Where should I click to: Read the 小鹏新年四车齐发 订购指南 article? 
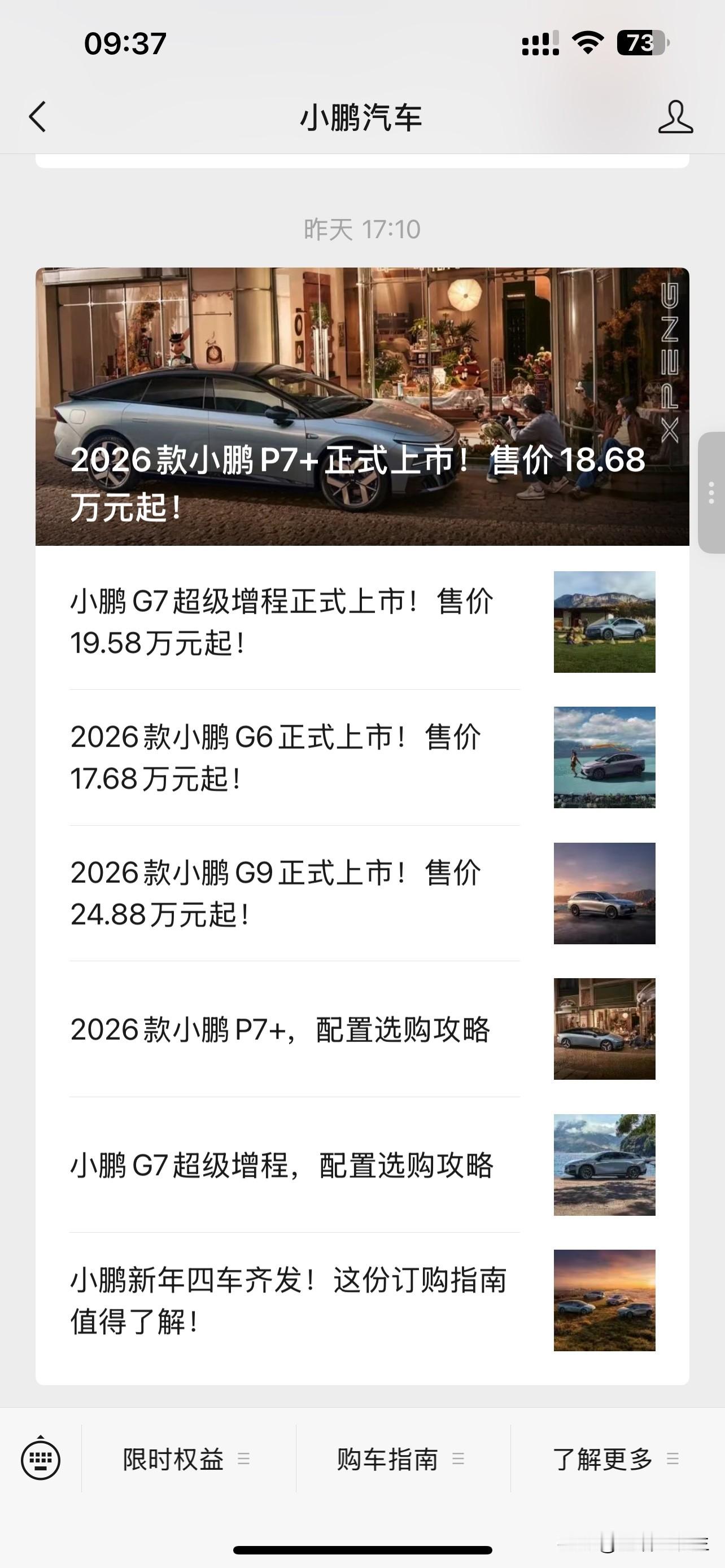coord(361,1300)
